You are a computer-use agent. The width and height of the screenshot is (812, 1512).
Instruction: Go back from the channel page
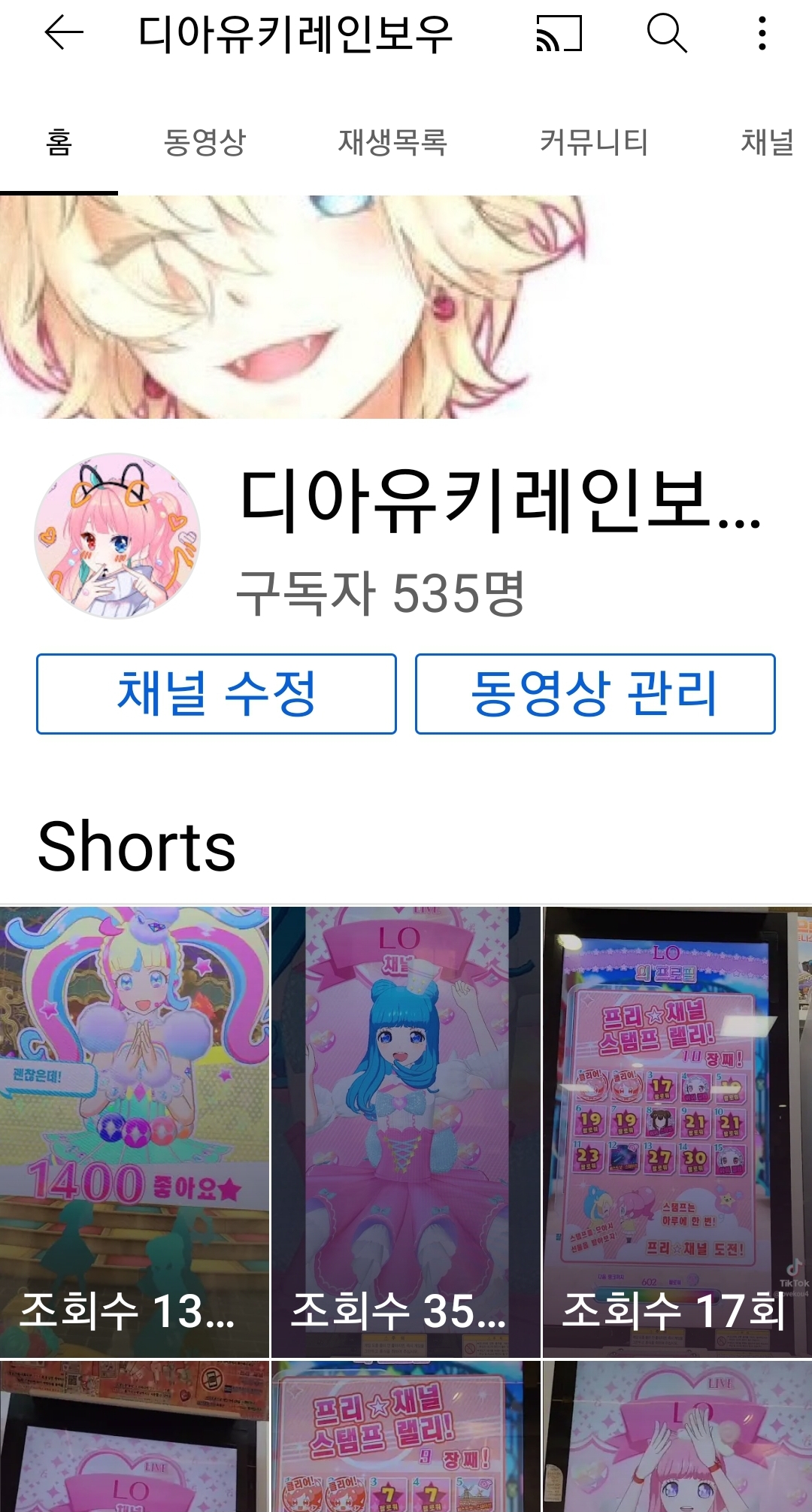click(64, 34)
